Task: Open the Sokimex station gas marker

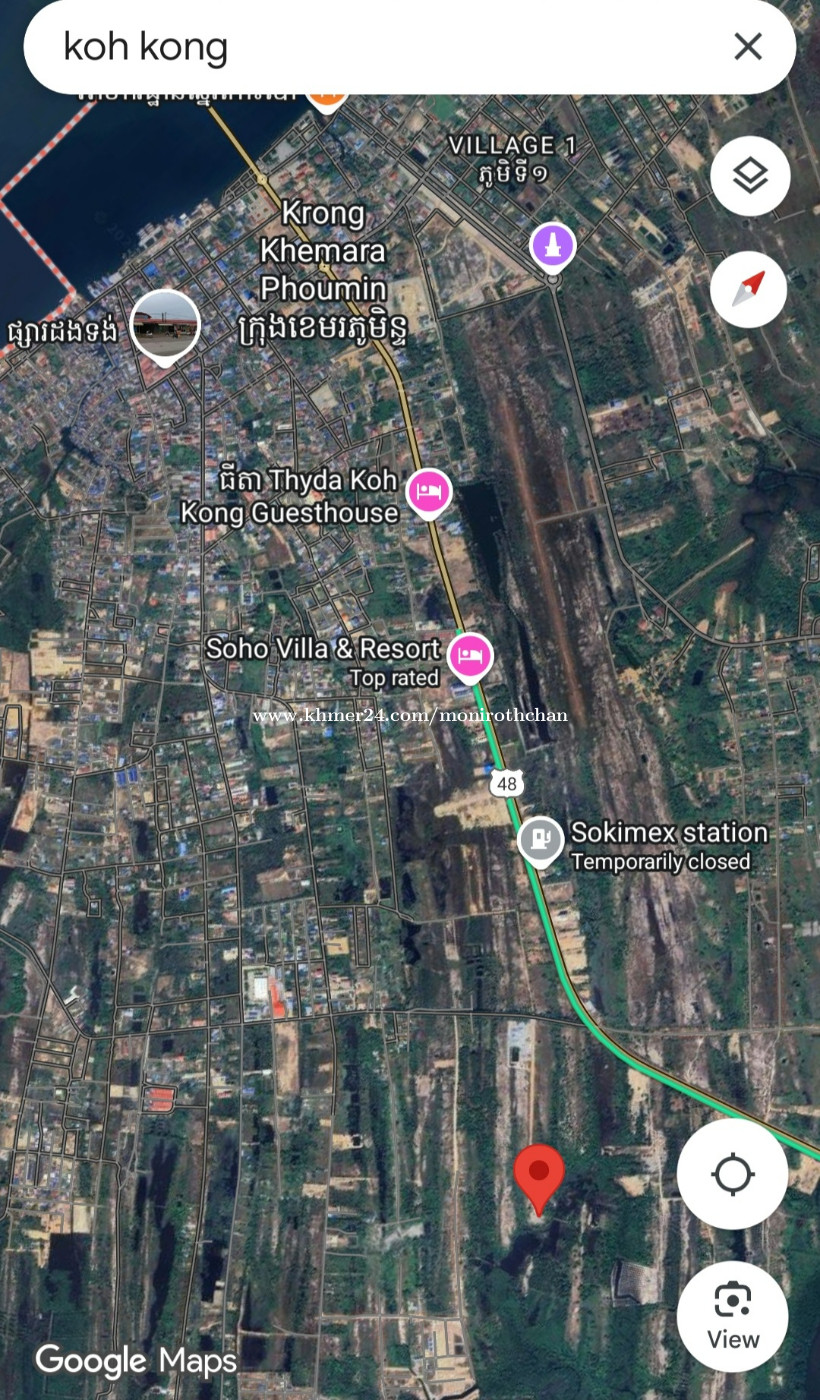Action: point(541,841)
